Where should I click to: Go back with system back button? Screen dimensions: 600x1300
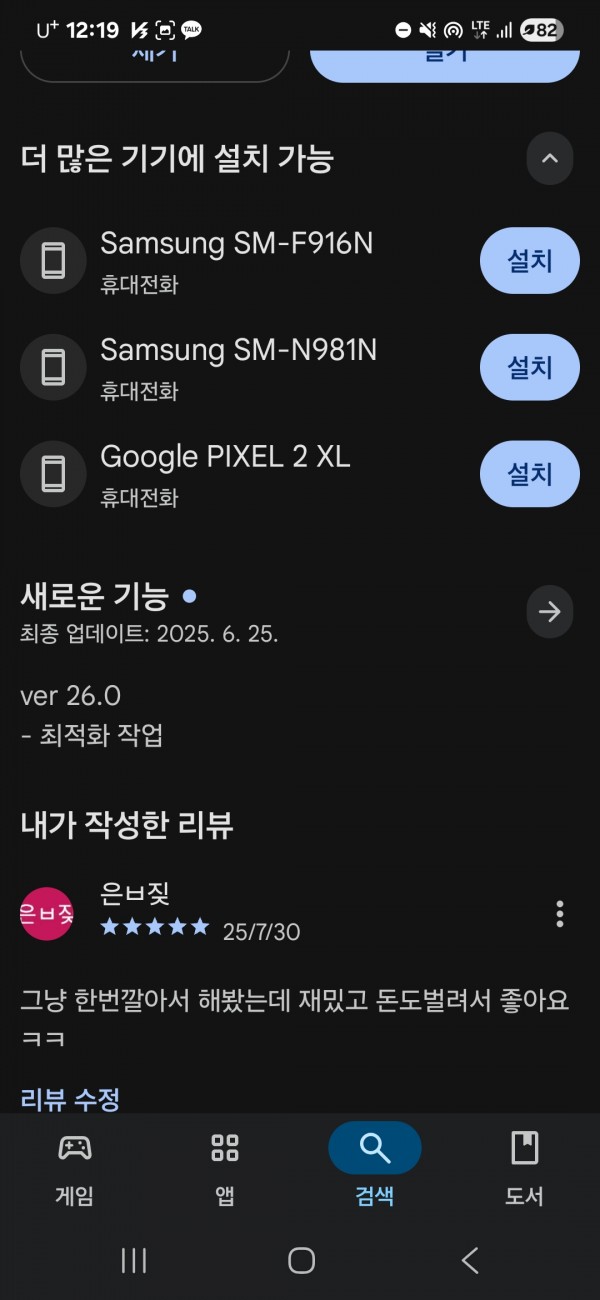pyautogui.click(x=470, y=1261)
